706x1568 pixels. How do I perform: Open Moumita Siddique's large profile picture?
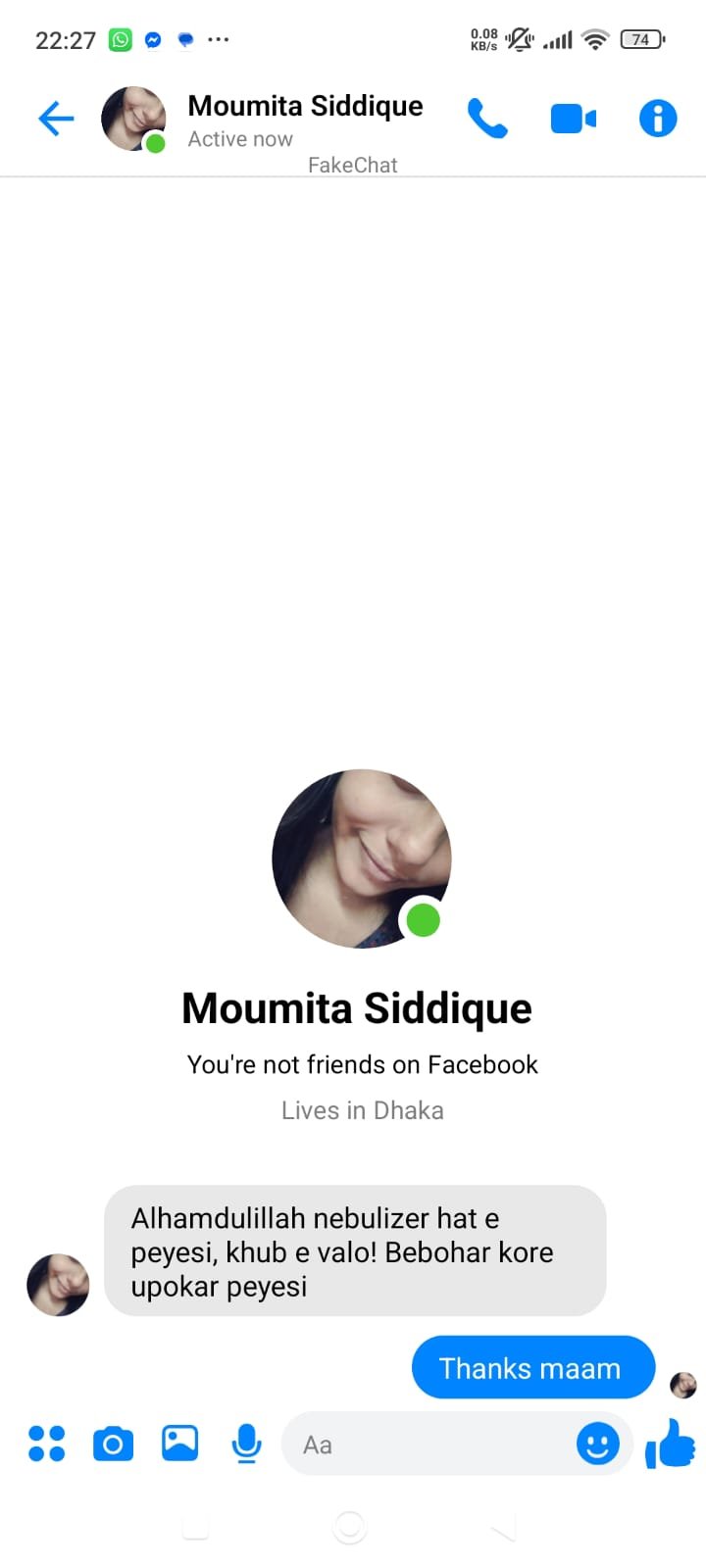[x=361, y=858]
